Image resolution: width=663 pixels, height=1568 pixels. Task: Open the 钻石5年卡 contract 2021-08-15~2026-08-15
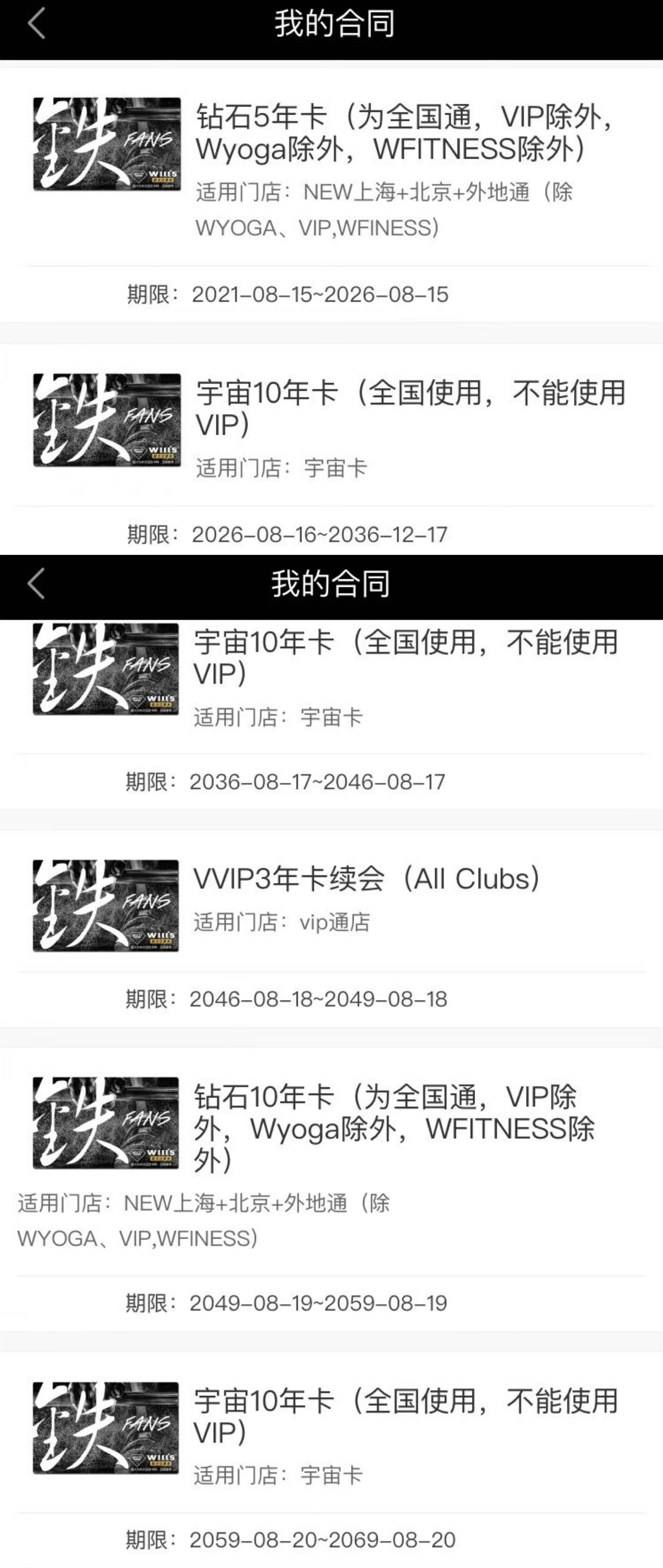coord(402,133)
